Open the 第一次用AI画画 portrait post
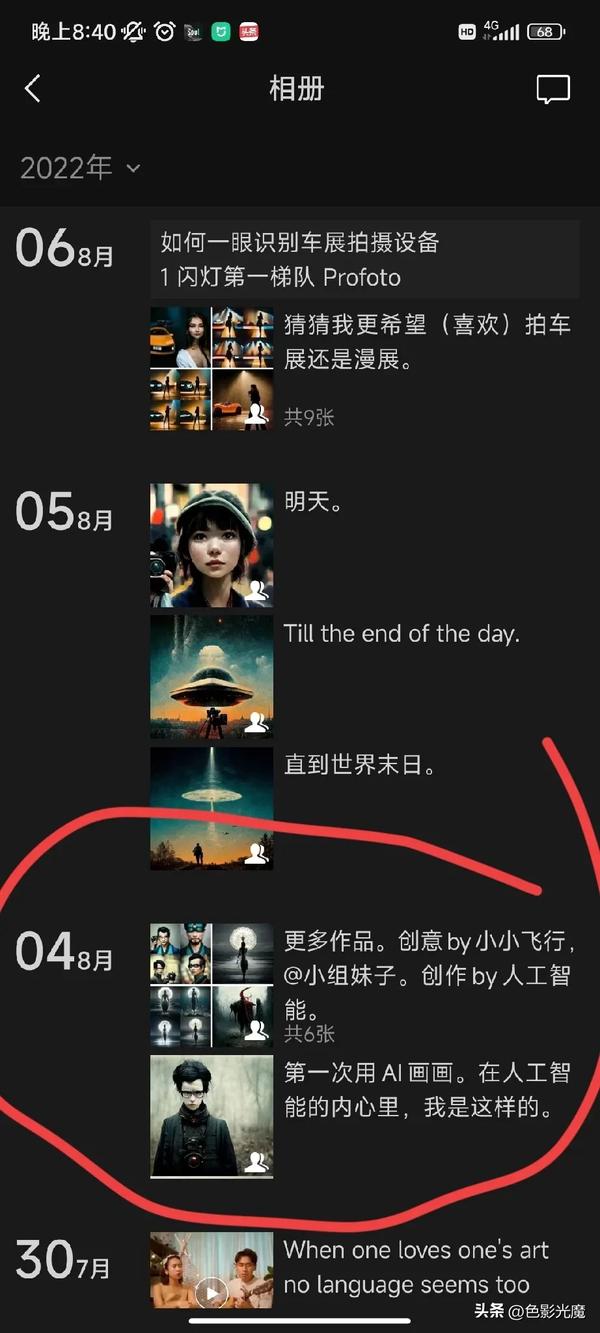This screenshot has width=600, height=1333. 211,1116
